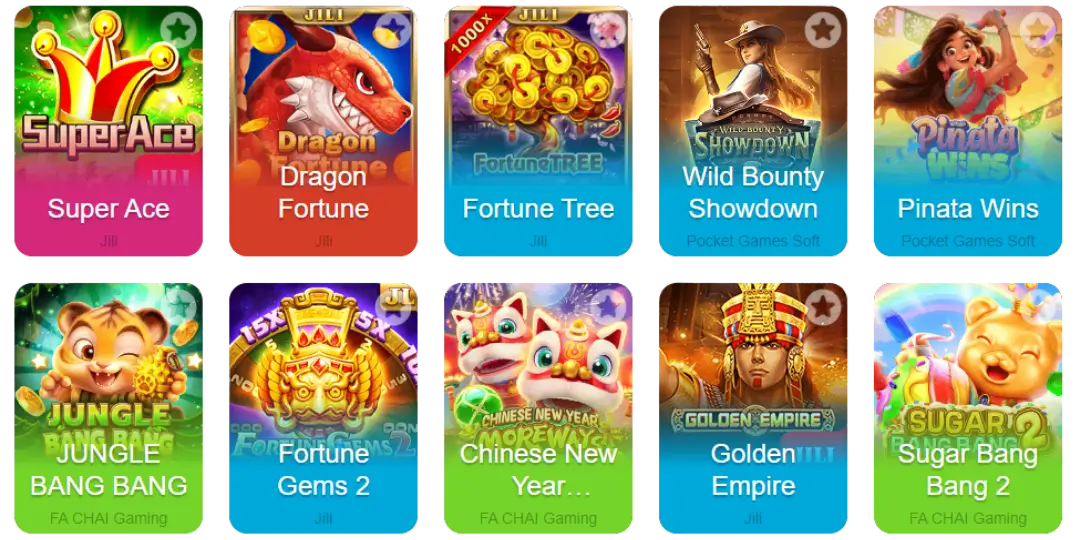Image resolution: width=1080 pixels, height=540 pixels.
Task: Star Wild Bounty Showdown as favorite
Action: (x=823, y=29)
